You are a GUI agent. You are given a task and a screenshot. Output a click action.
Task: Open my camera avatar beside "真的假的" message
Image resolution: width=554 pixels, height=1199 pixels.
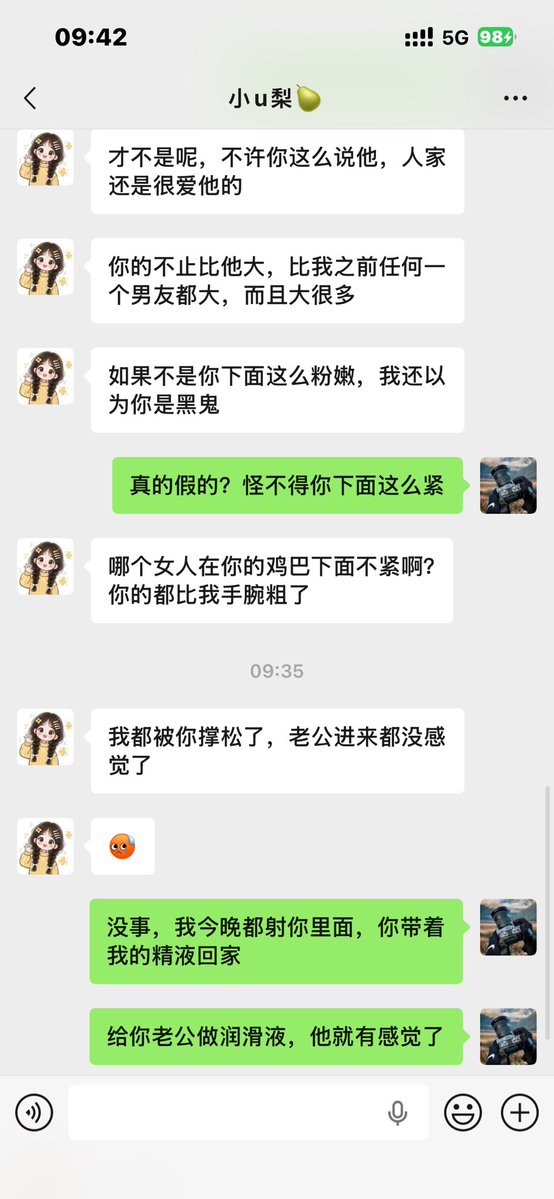(x=508, y=486)
